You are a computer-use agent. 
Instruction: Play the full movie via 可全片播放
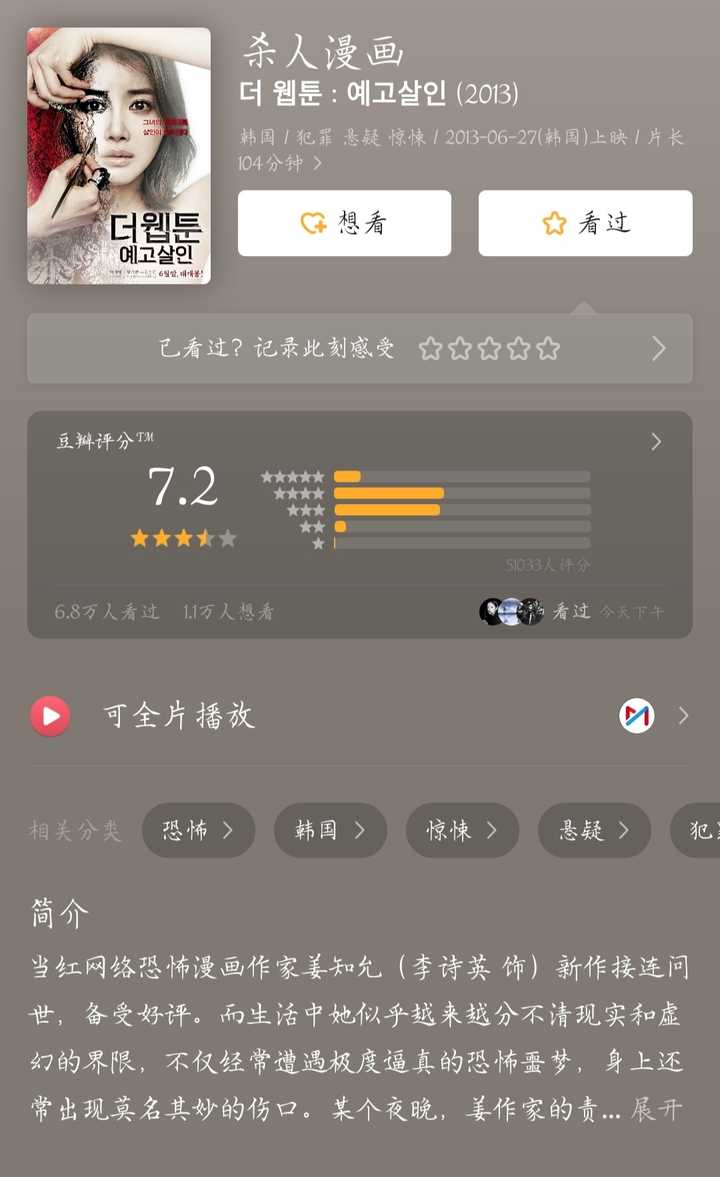coord(178,716)
